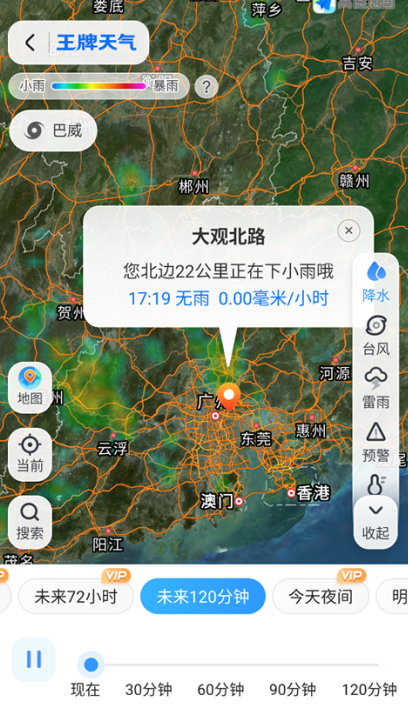Center map on 当前 location
The width and height of the screenshot is (408, 711).
pyautogui.click(x=30, y=454)
